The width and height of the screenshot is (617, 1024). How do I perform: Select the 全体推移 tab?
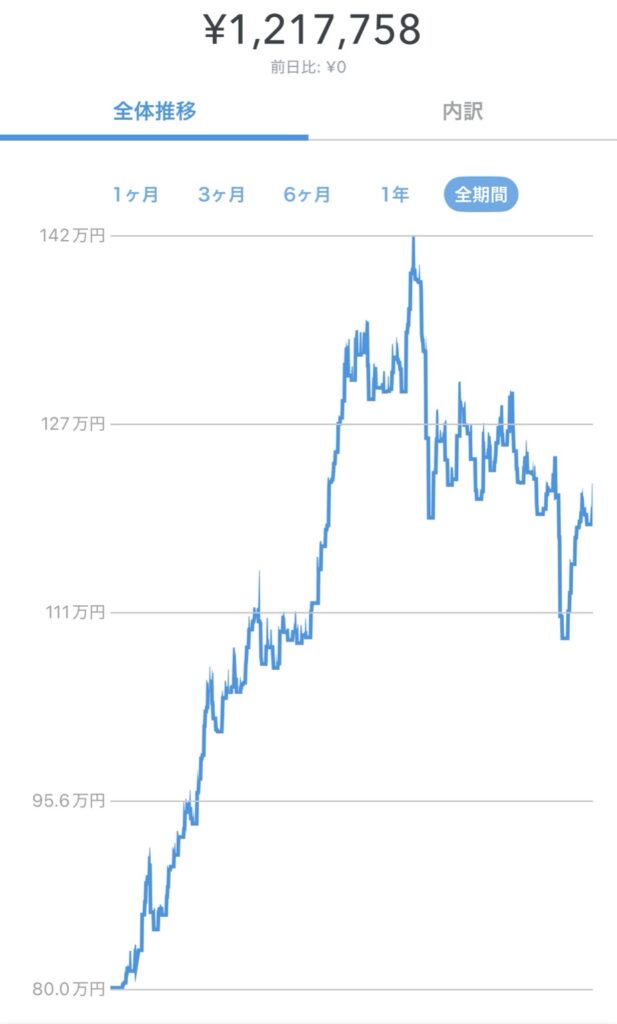point(154,111)
